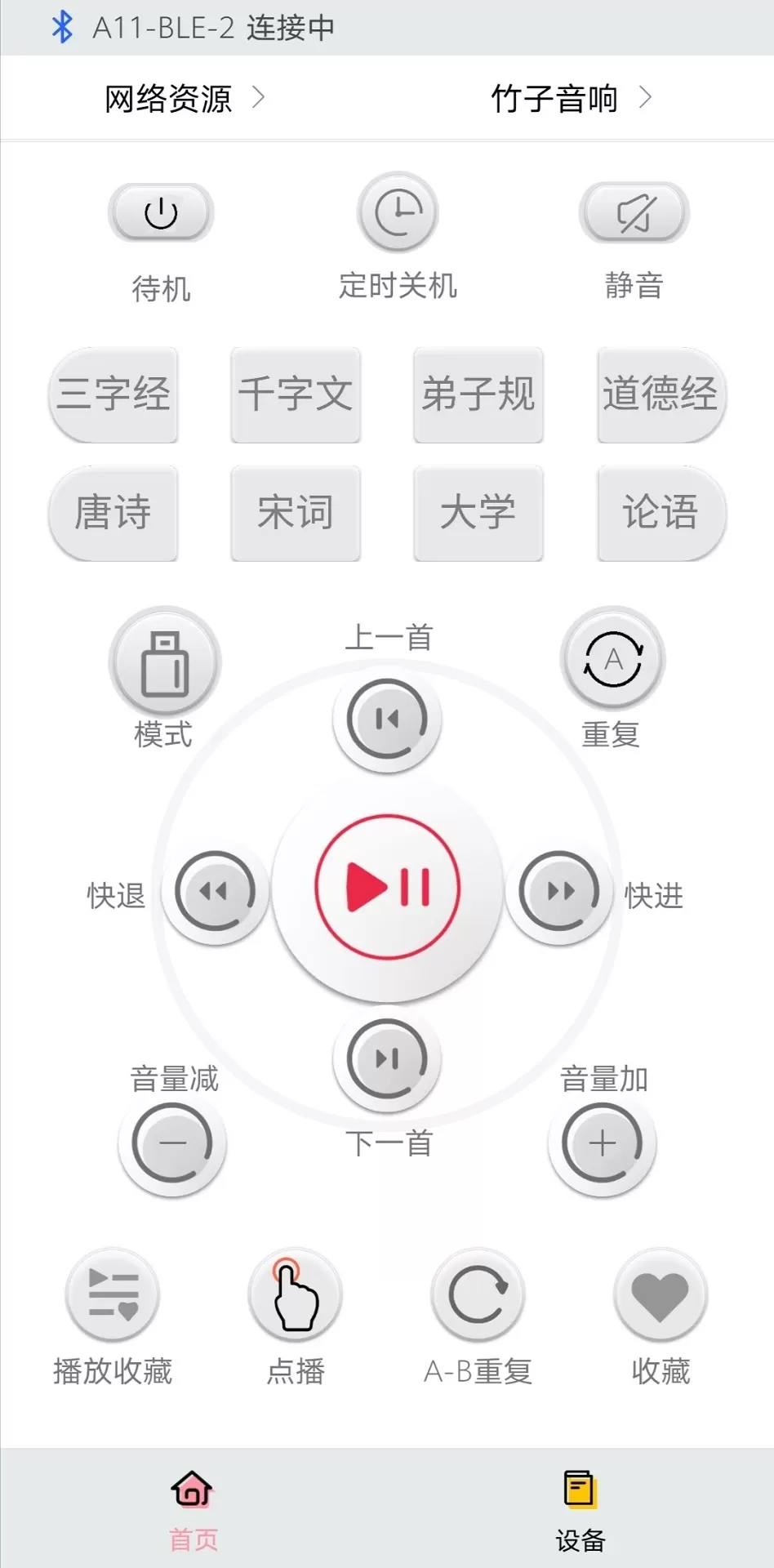This screenshot has width=774, height=1568.
Task: Choose the 论语 button
Action: pyautogui.click(x=661, y=513)
